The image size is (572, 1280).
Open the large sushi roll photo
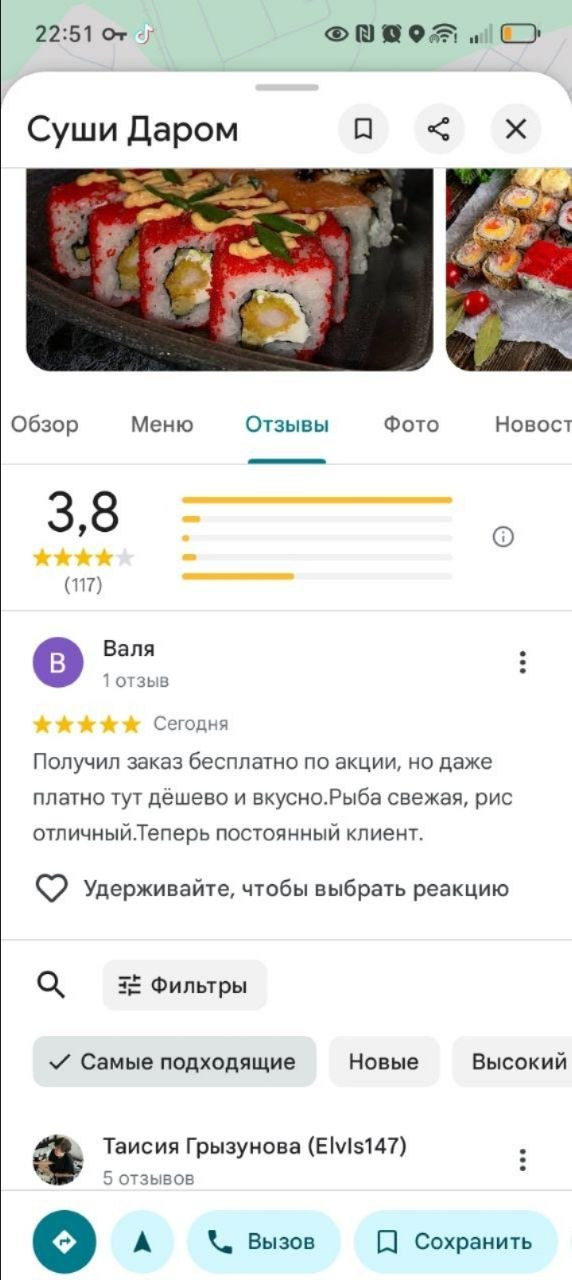click(230, 270)
